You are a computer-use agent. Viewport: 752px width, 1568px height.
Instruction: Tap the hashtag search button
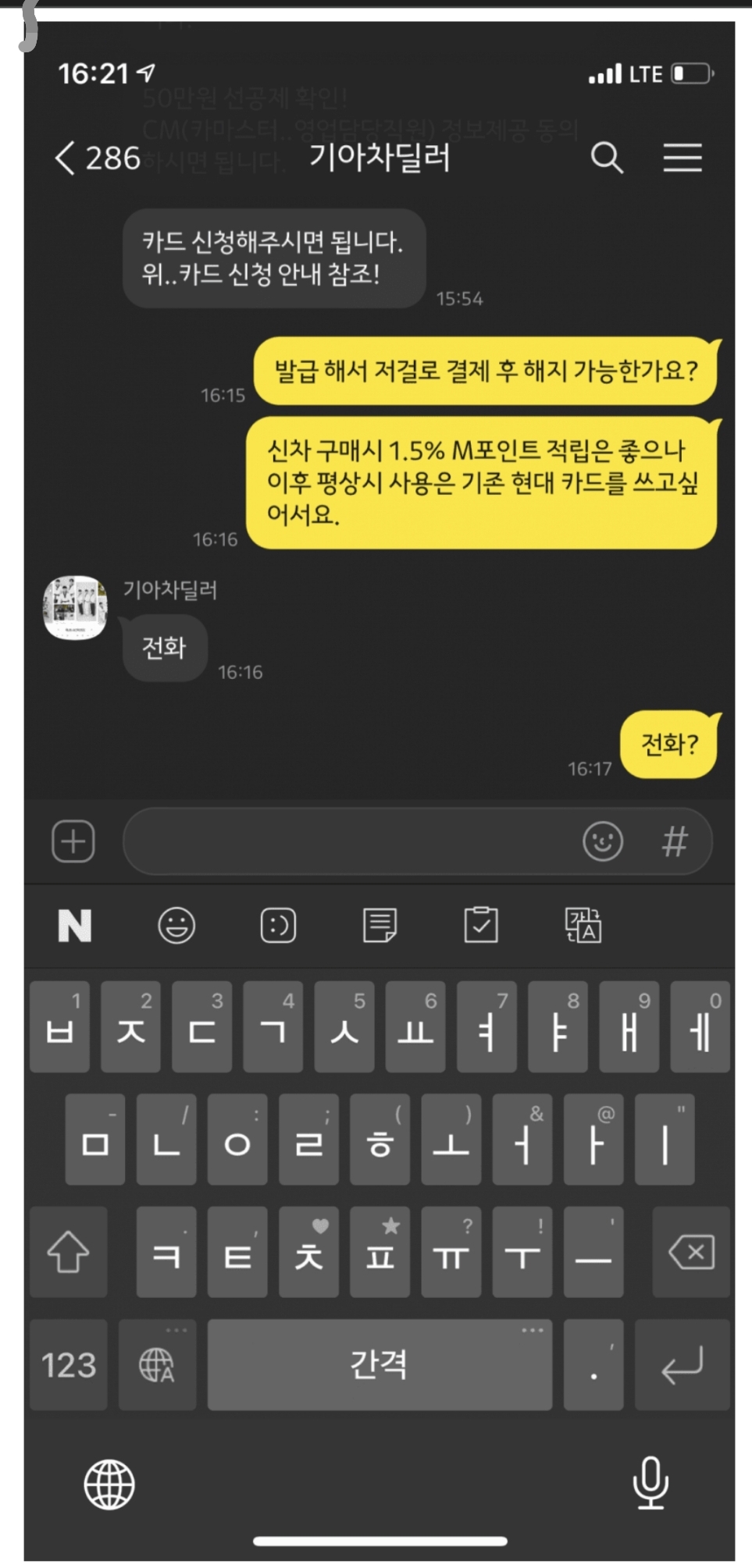675,841
